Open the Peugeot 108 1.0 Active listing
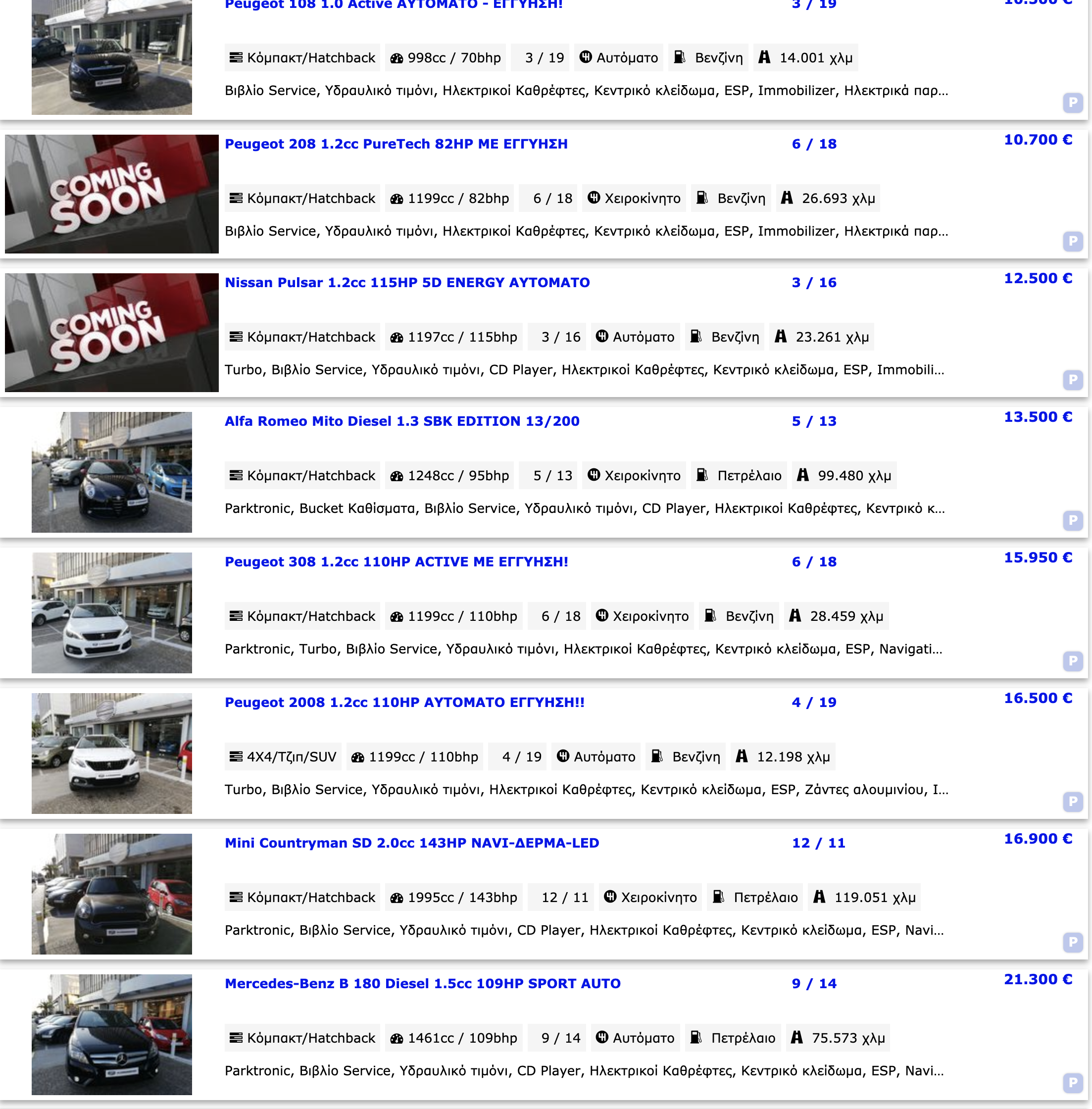This screenshot has width=1092, height=1109. 394,4
